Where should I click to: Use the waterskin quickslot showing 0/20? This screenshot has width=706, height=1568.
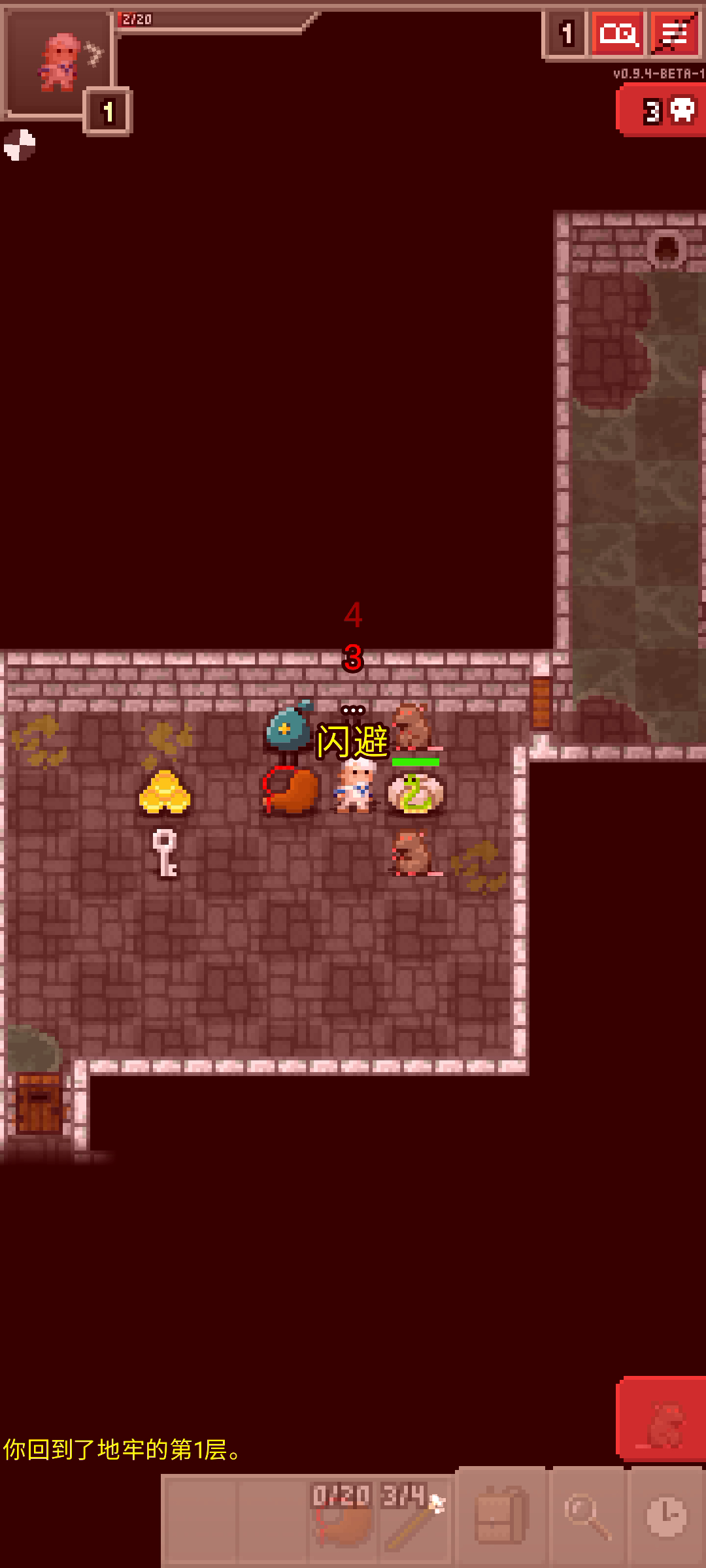(x=342, y=1516)
